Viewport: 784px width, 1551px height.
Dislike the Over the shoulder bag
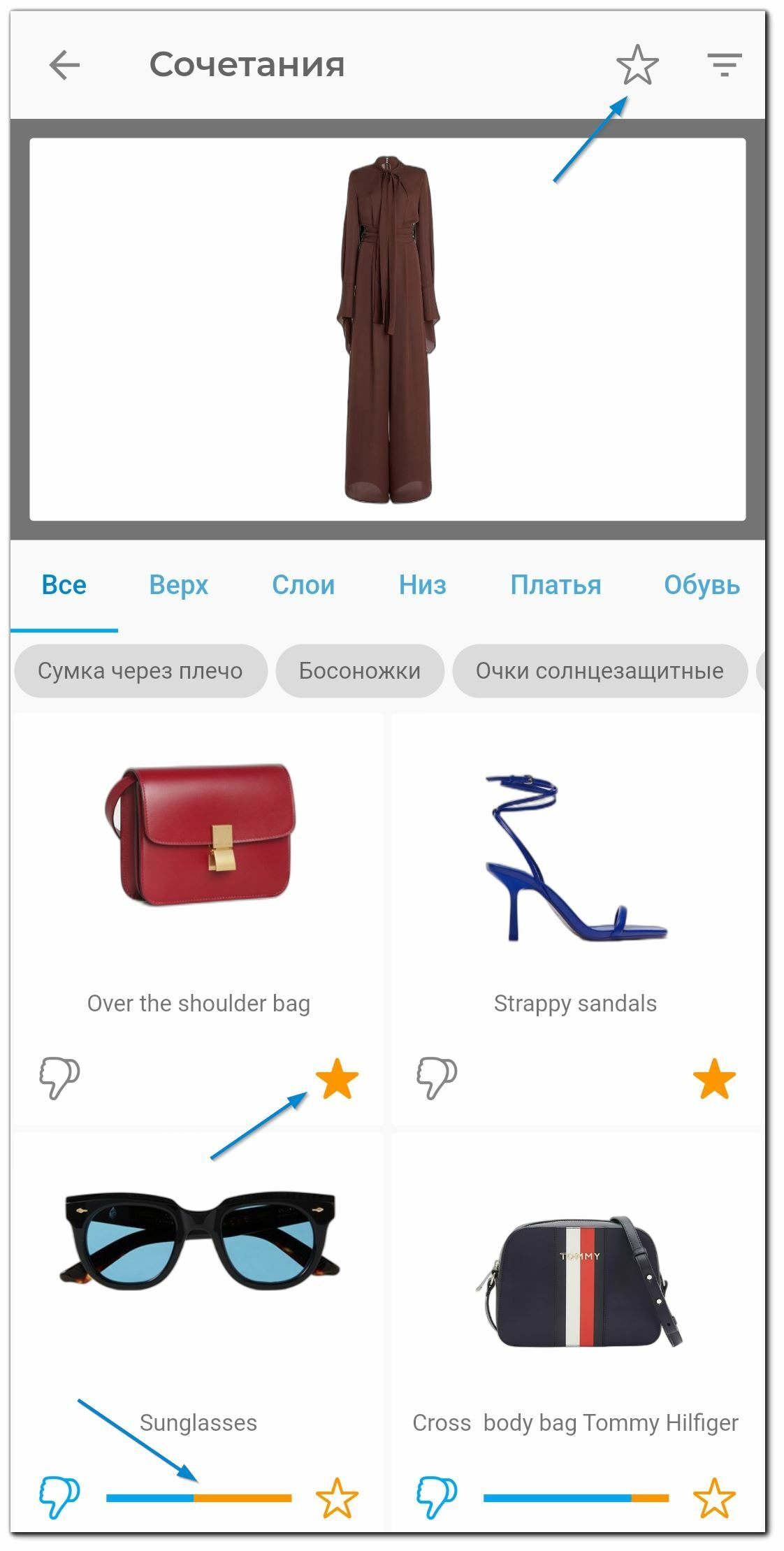coord(59,1077)
